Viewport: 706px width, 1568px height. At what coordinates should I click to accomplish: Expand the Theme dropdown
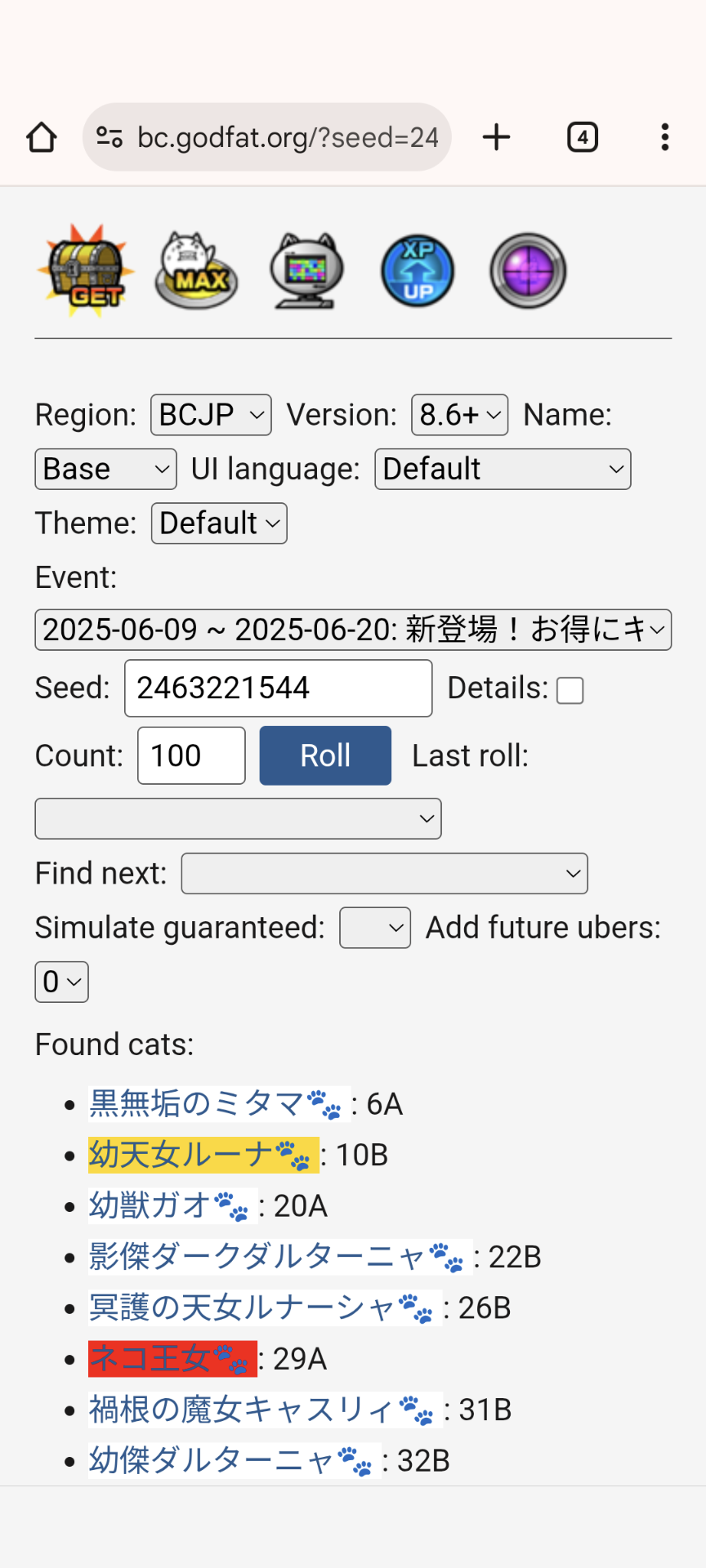pyautogui.click(x=219, y=523)
